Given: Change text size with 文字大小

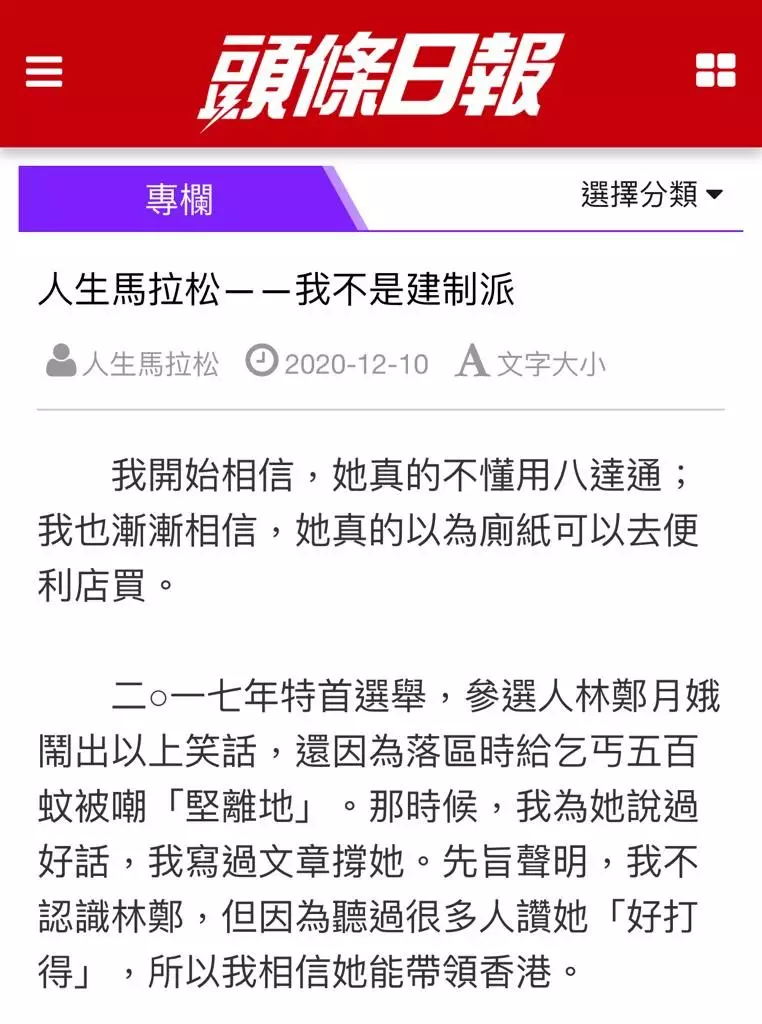Looking at the screenshot, I should tap(531, 363).
